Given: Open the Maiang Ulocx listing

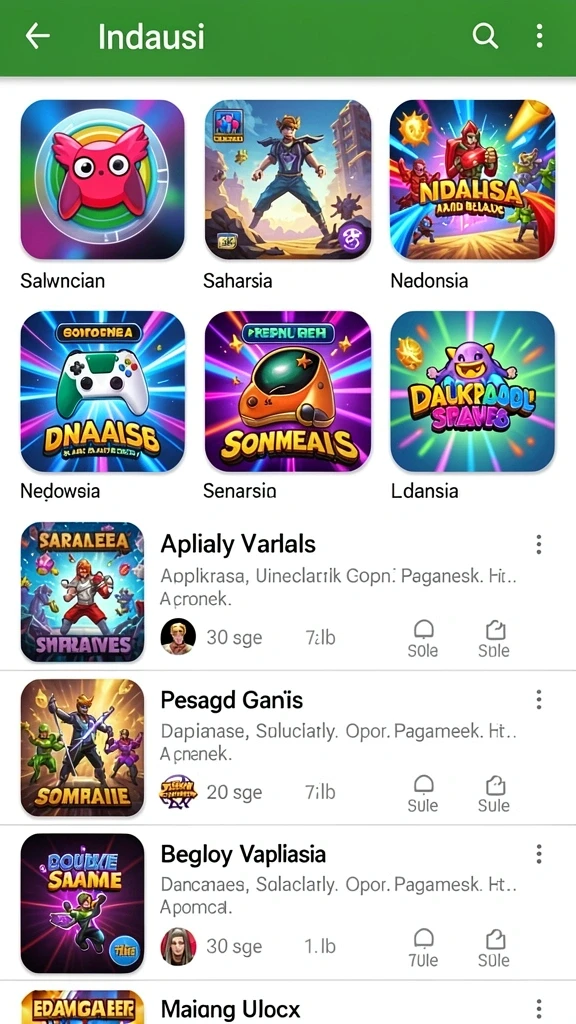Looking at the screenshot, I should pyautogui.click(x=288, y=1003).
